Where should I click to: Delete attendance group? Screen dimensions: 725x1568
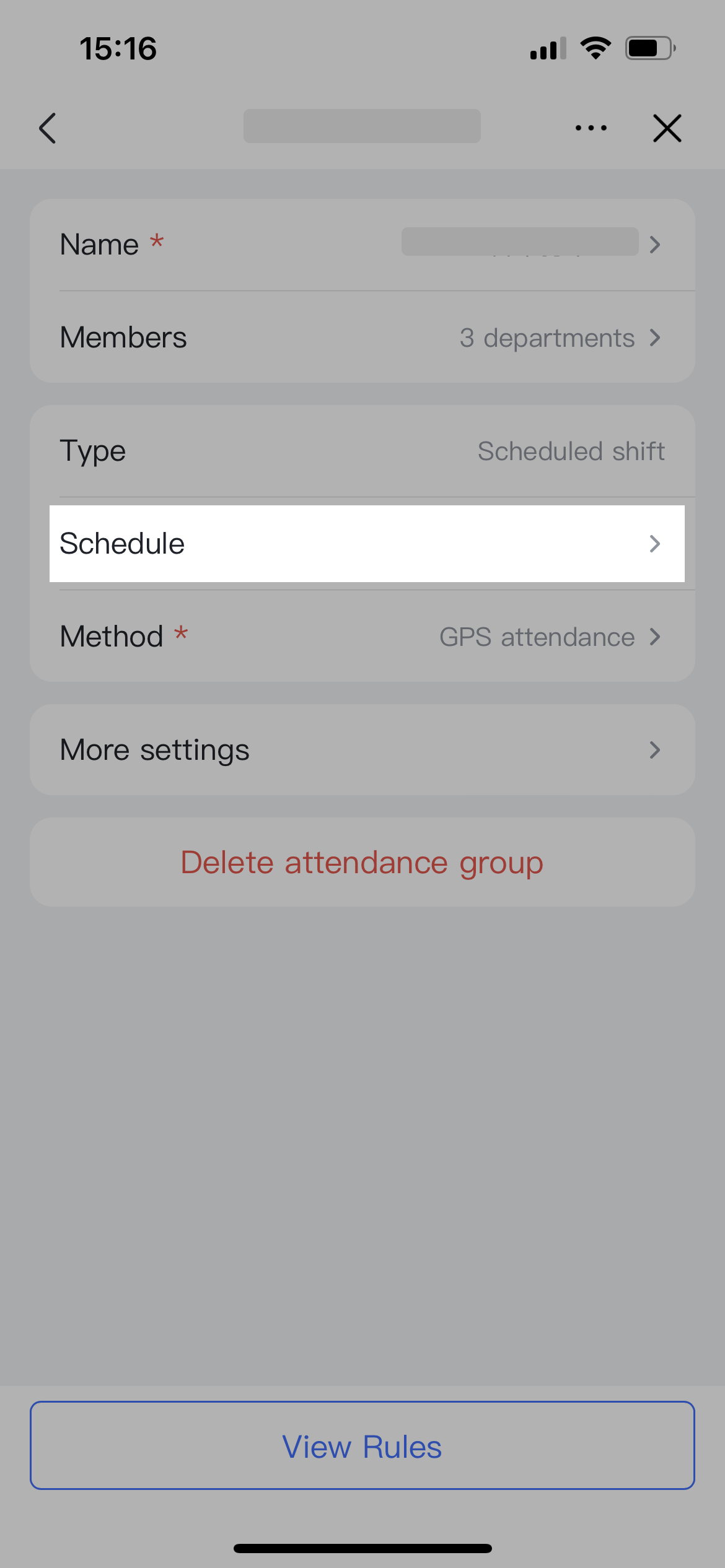pyautogui.click(x=362, y=862)
